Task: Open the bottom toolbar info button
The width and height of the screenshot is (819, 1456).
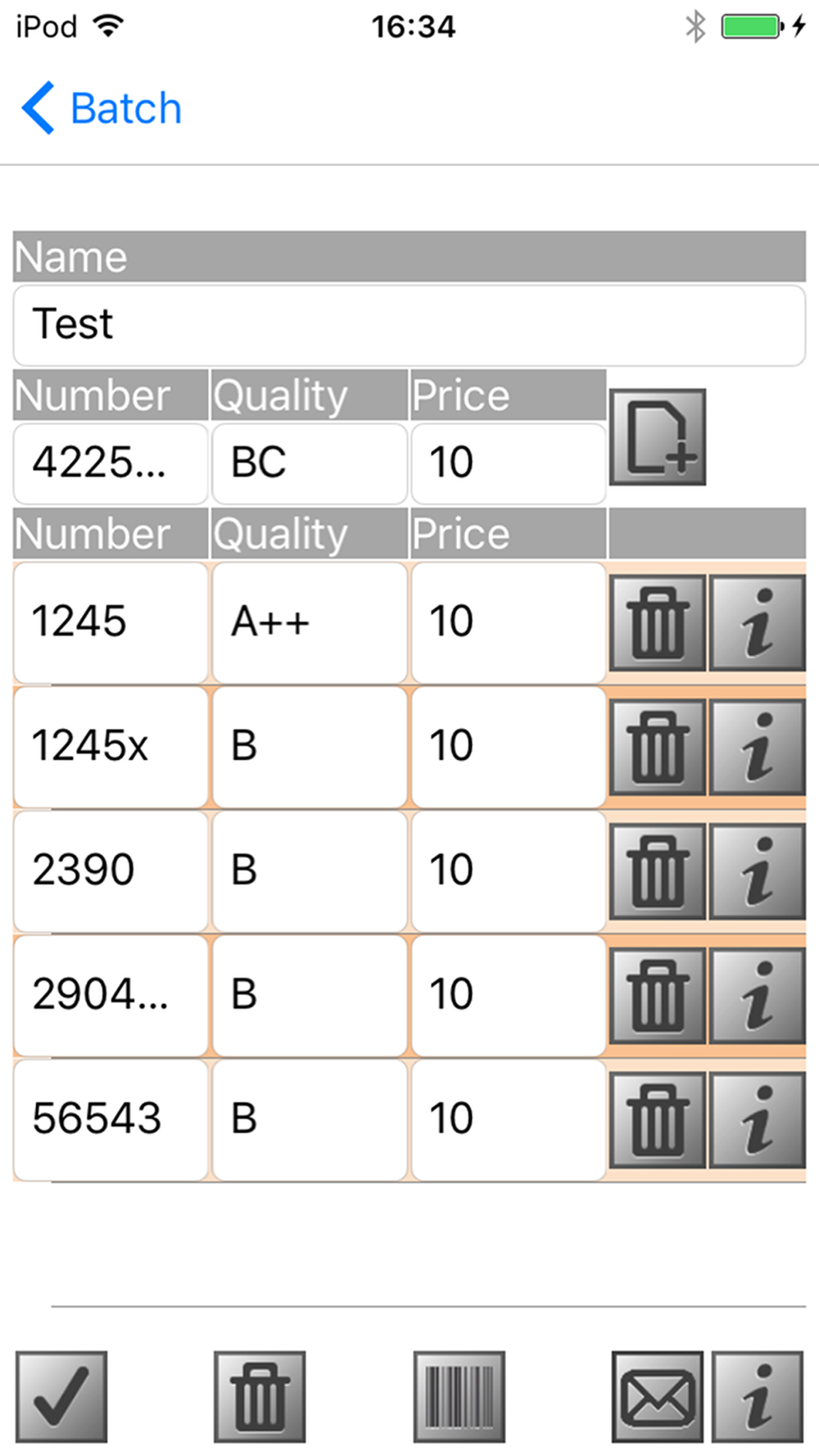Action: [758, 1397]
